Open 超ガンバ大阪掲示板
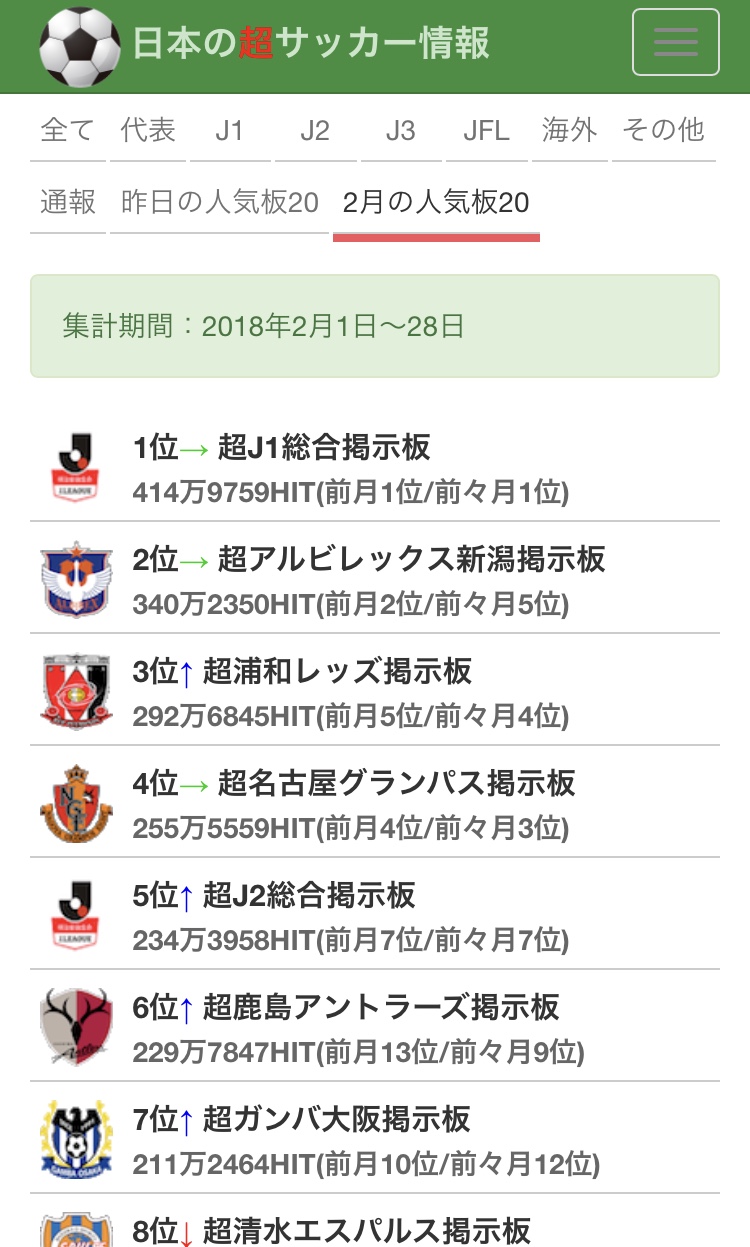 coord(375,1138)
